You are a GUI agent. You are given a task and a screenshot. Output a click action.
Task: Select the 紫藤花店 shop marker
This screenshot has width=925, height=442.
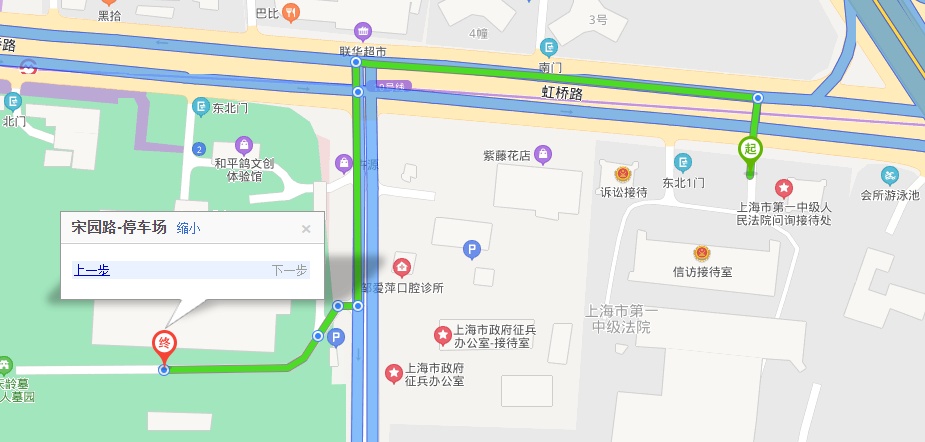(543, 155)
